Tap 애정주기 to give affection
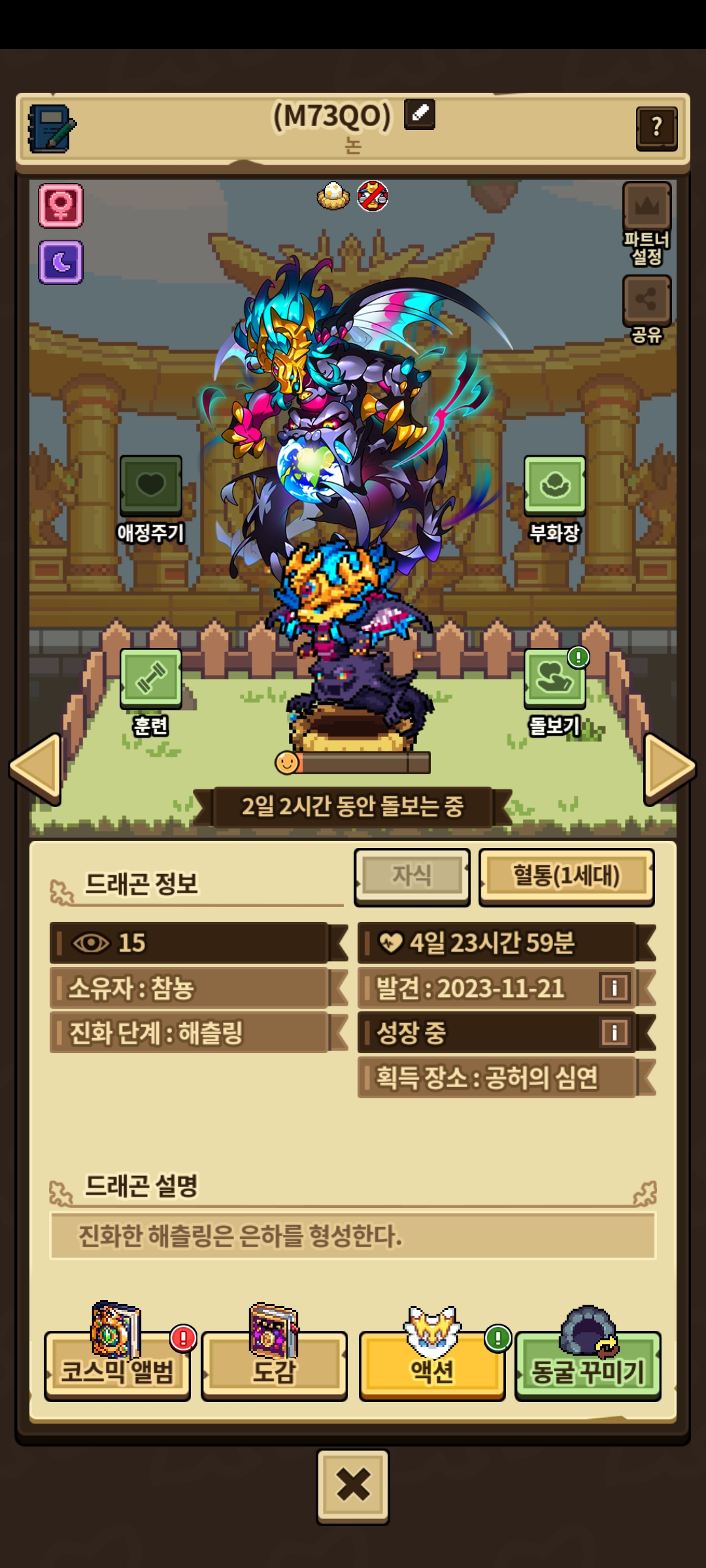 (x=150, y=498)
